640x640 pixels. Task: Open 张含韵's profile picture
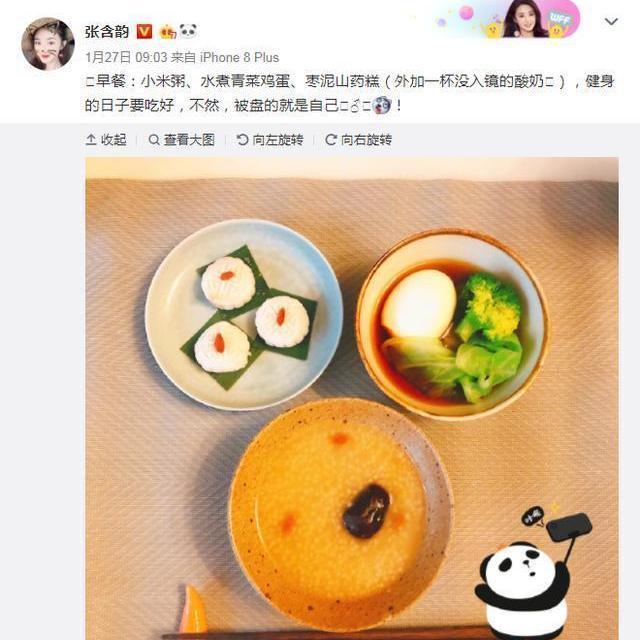pyautogui.click(x=47, y=44)
